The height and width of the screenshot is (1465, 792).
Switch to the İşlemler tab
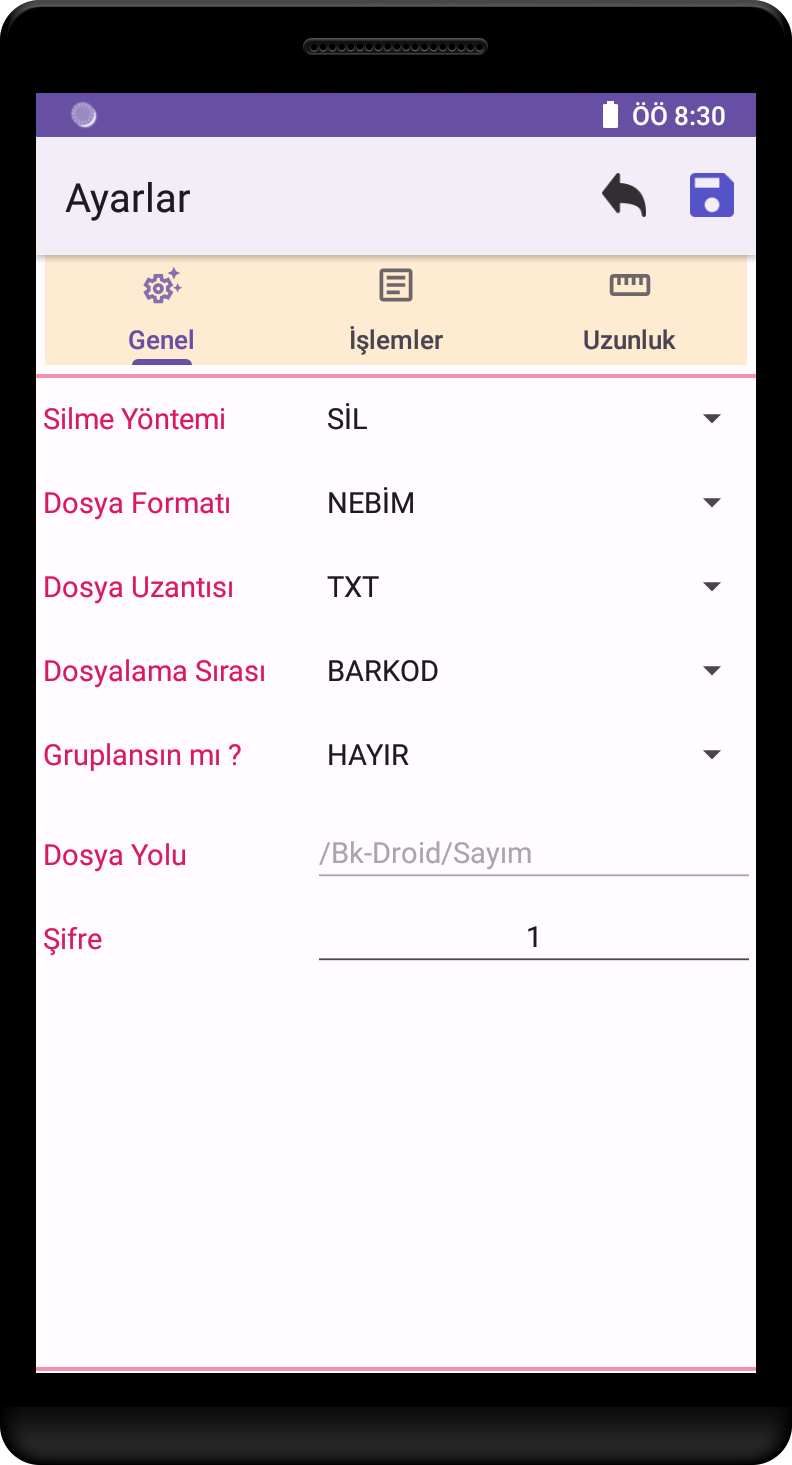[x=396, y=313]
